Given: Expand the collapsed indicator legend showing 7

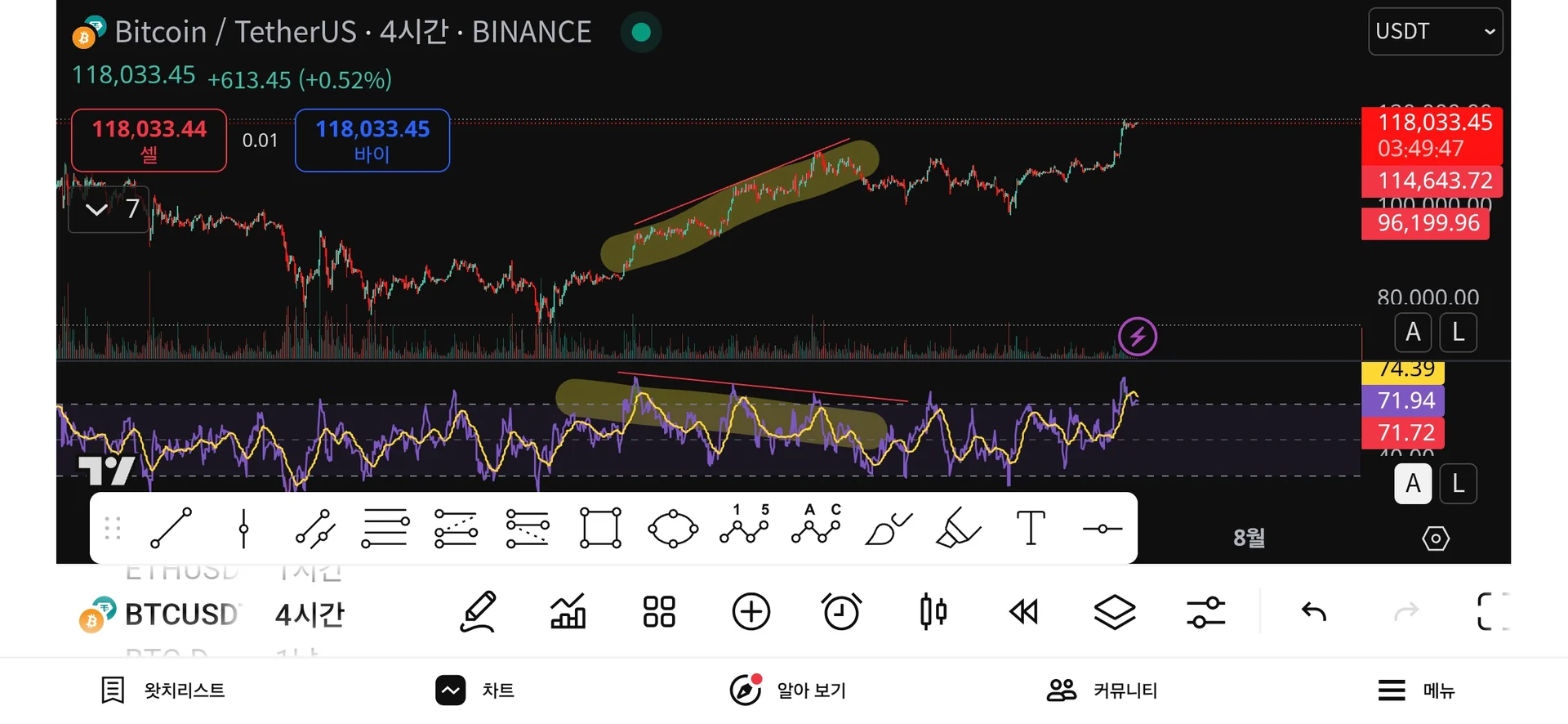Looking at the screenshot, I should tap(97, 210).
